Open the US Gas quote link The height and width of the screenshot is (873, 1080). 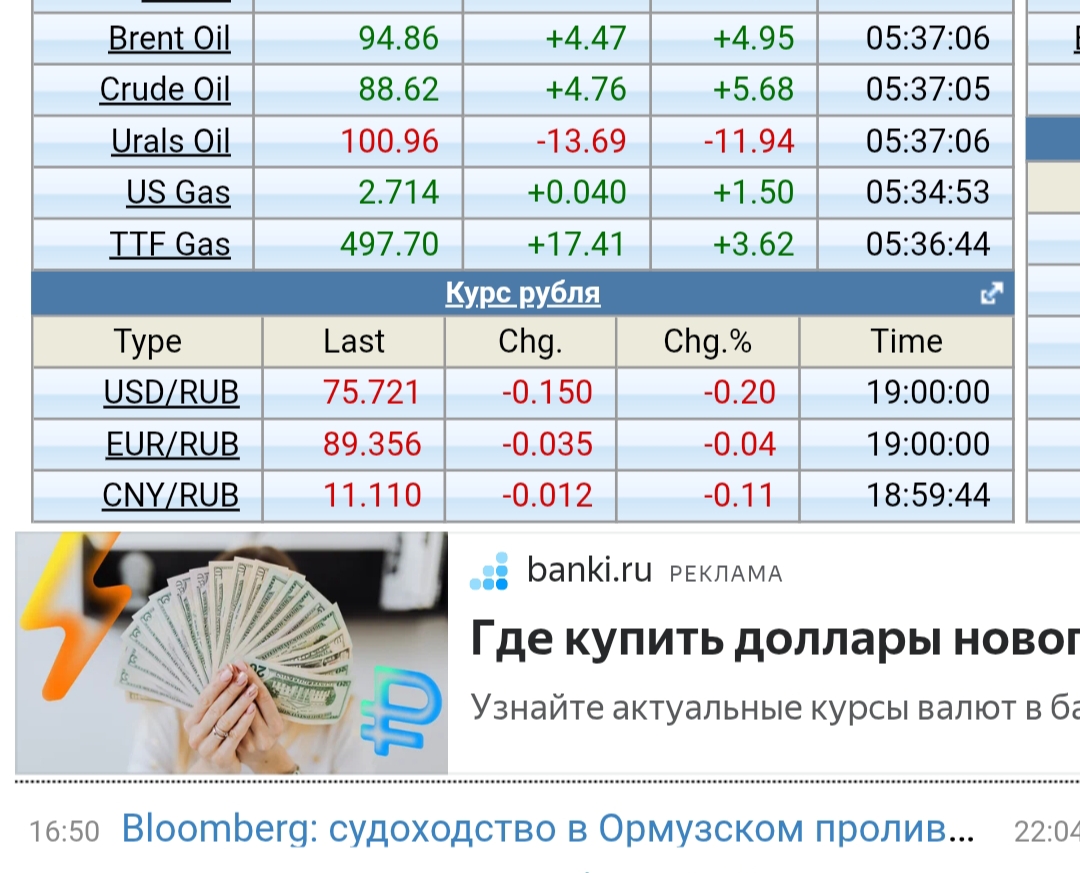pyautogui.click(x=178, y=192)
